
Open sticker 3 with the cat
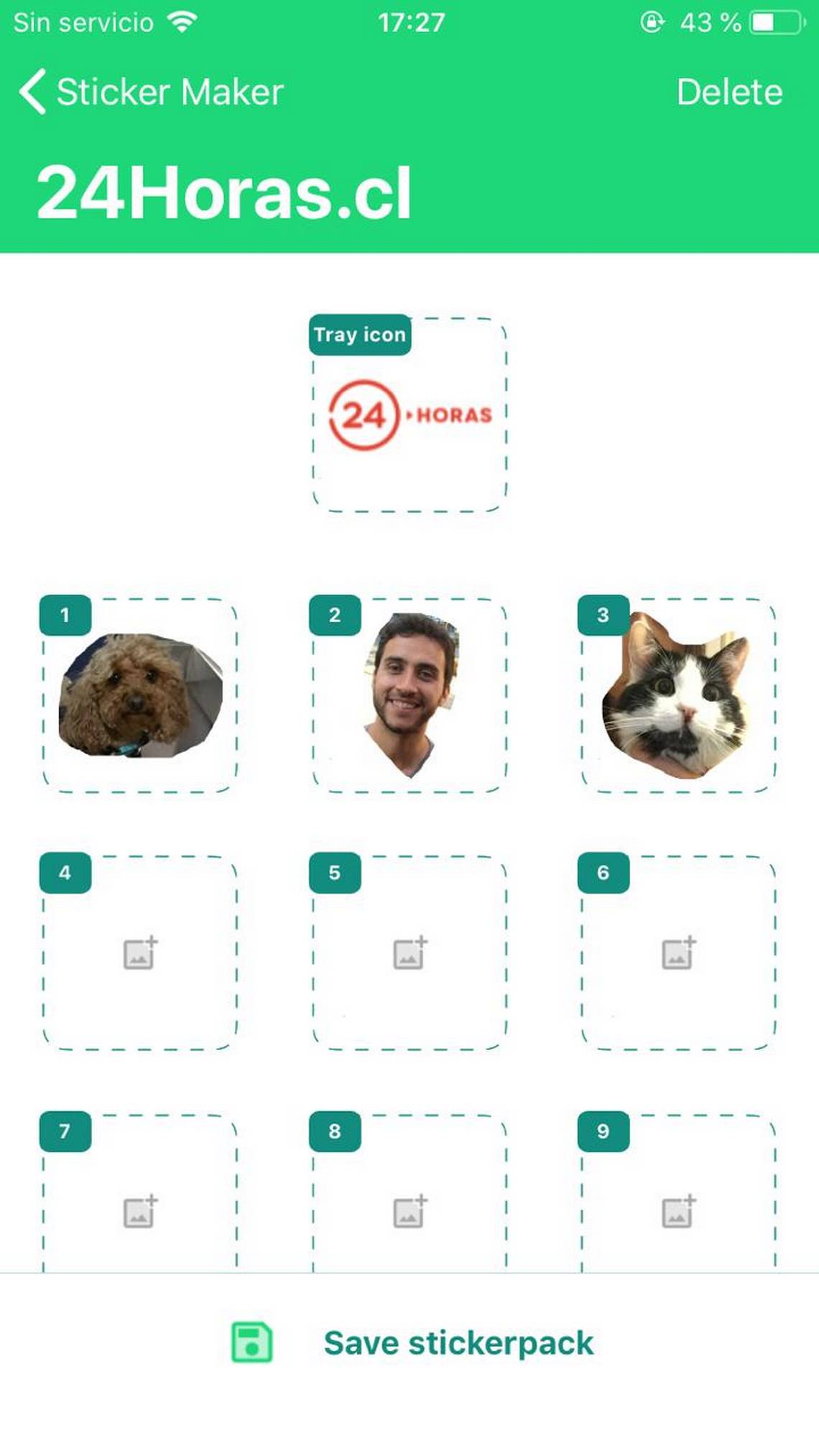point(678,695)
